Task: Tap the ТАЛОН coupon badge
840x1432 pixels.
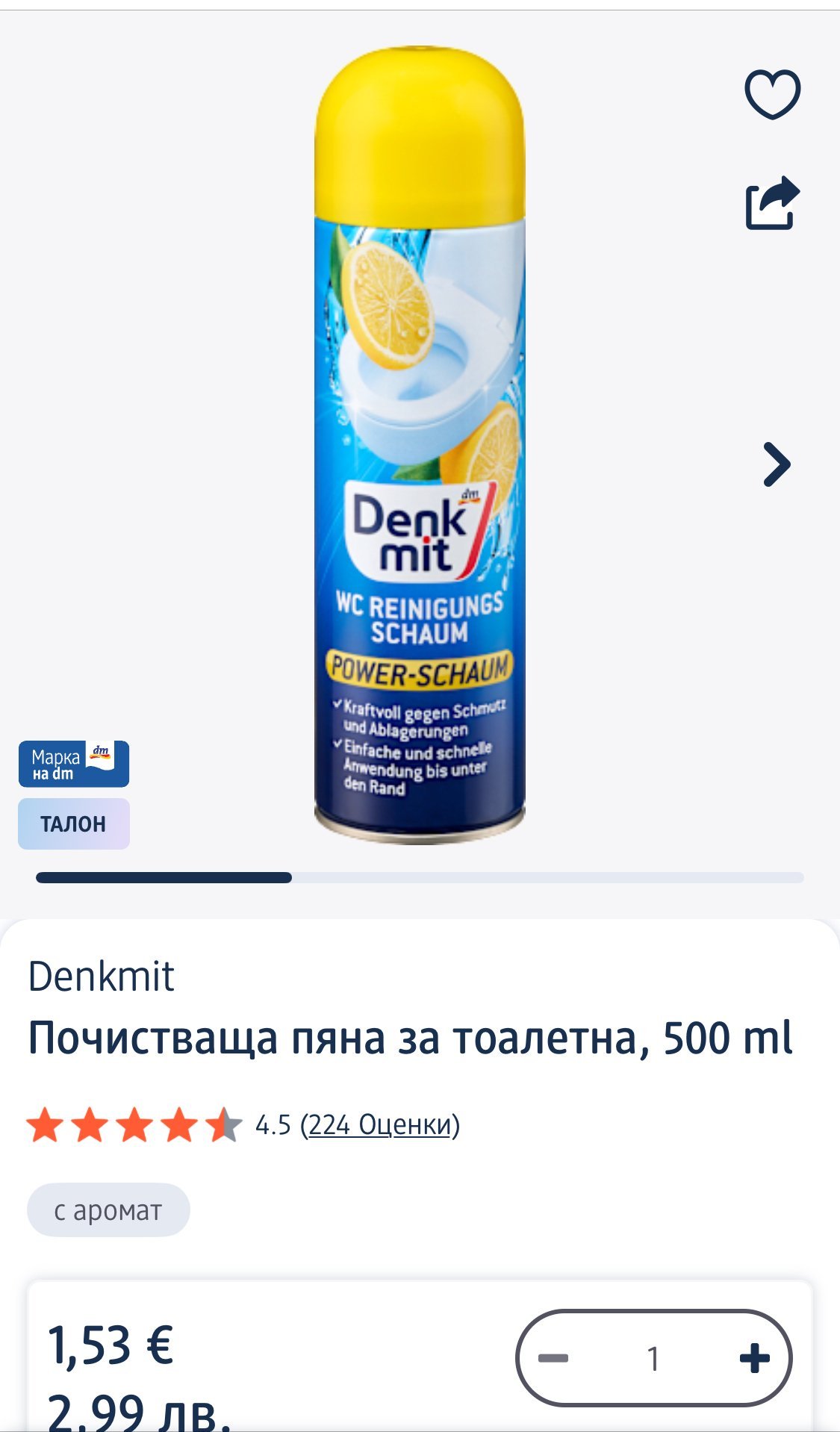Action: click(x=74, y=824)
